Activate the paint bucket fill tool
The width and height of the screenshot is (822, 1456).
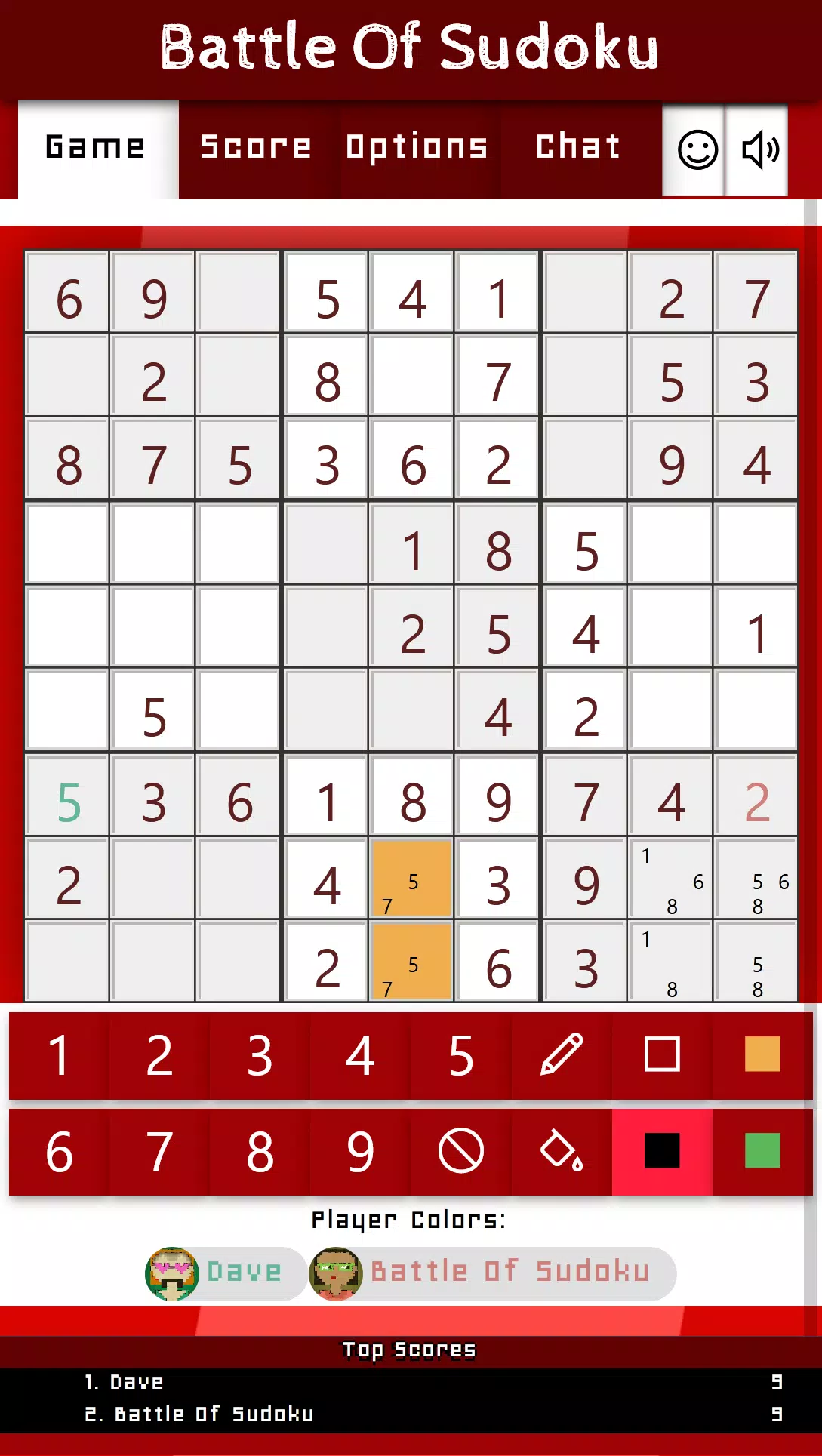[x=561, y=1151]
